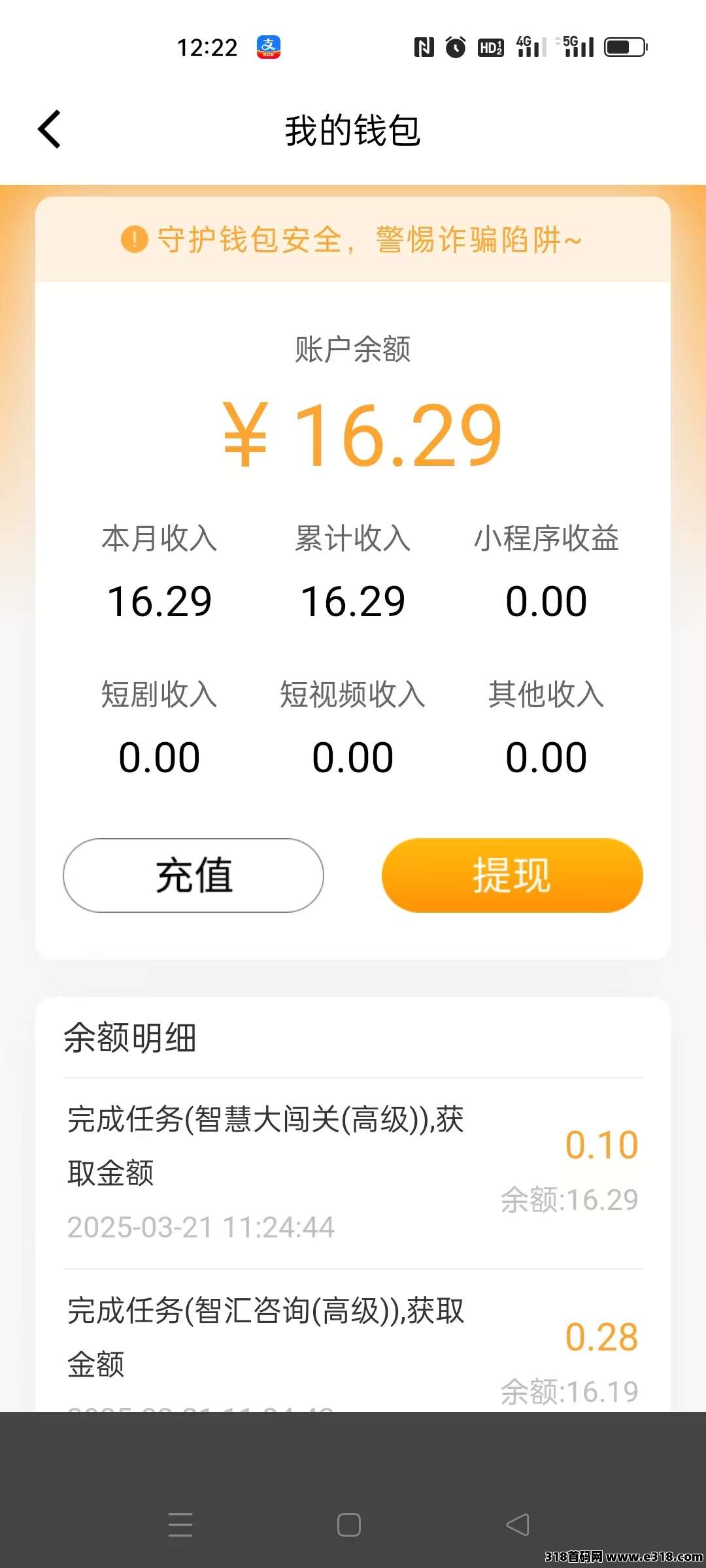Go back from 我的钱包

click(x=50, y=129)
